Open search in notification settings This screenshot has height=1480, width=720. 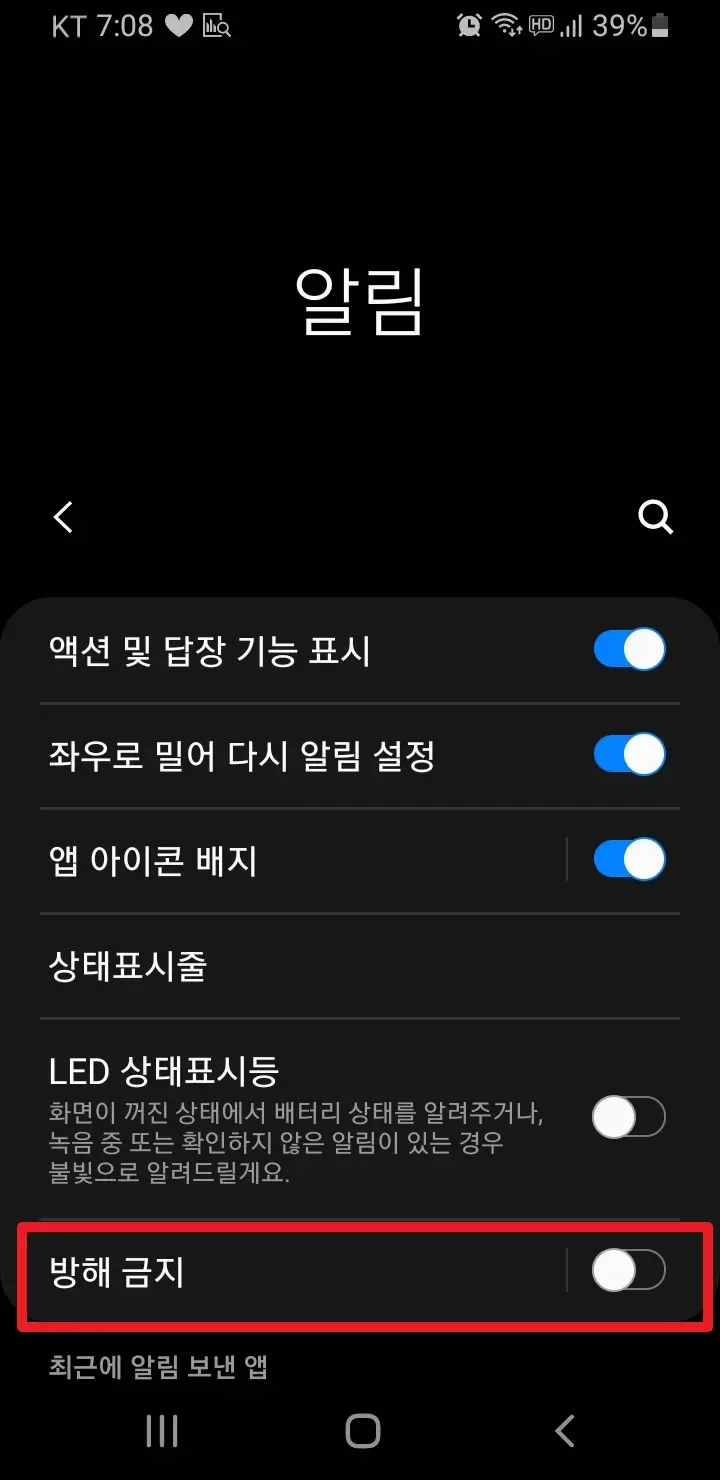click(x=655, y=517)
